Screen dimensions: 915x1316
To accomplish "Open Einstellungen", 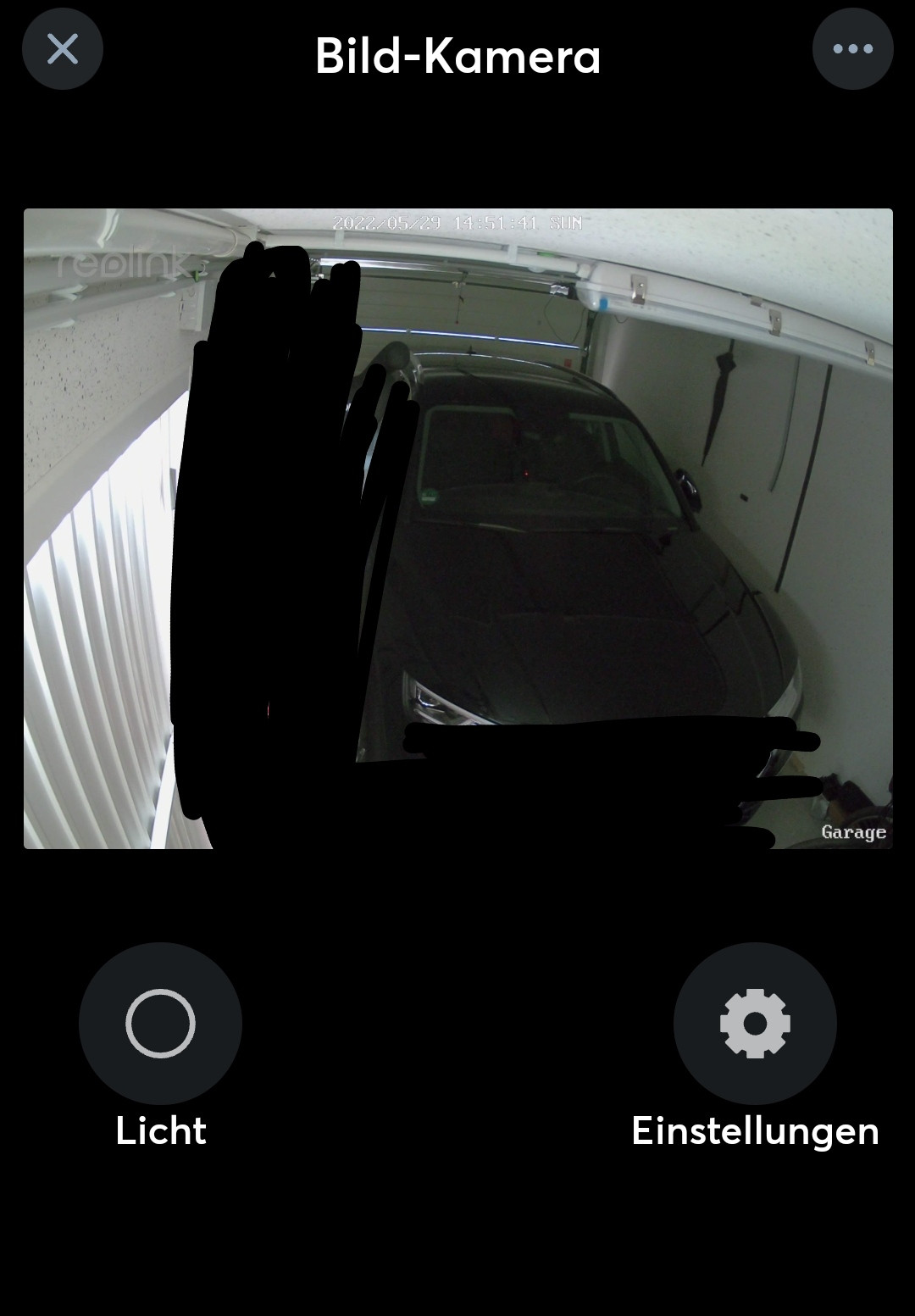I will (x=755, y=1023).
